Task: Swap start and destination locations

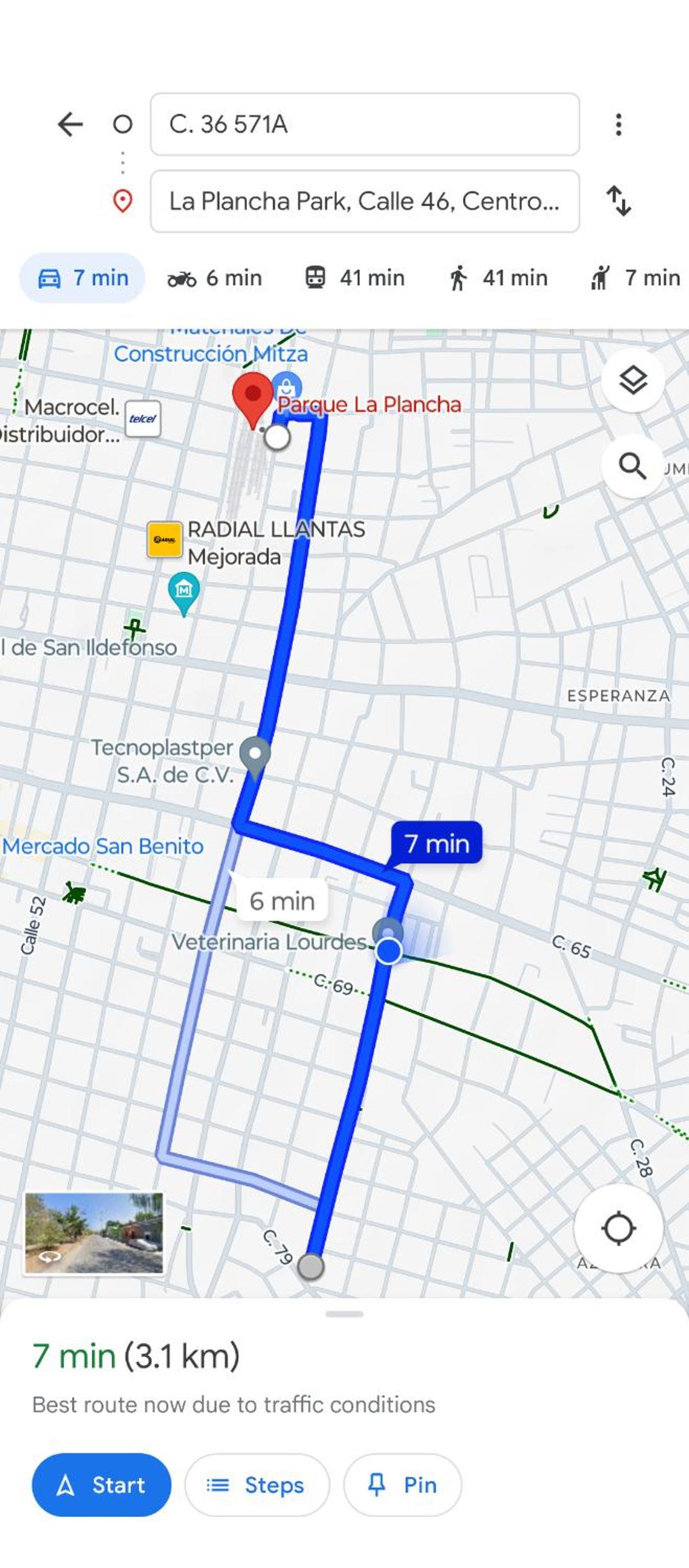Action: coord(618,201)
